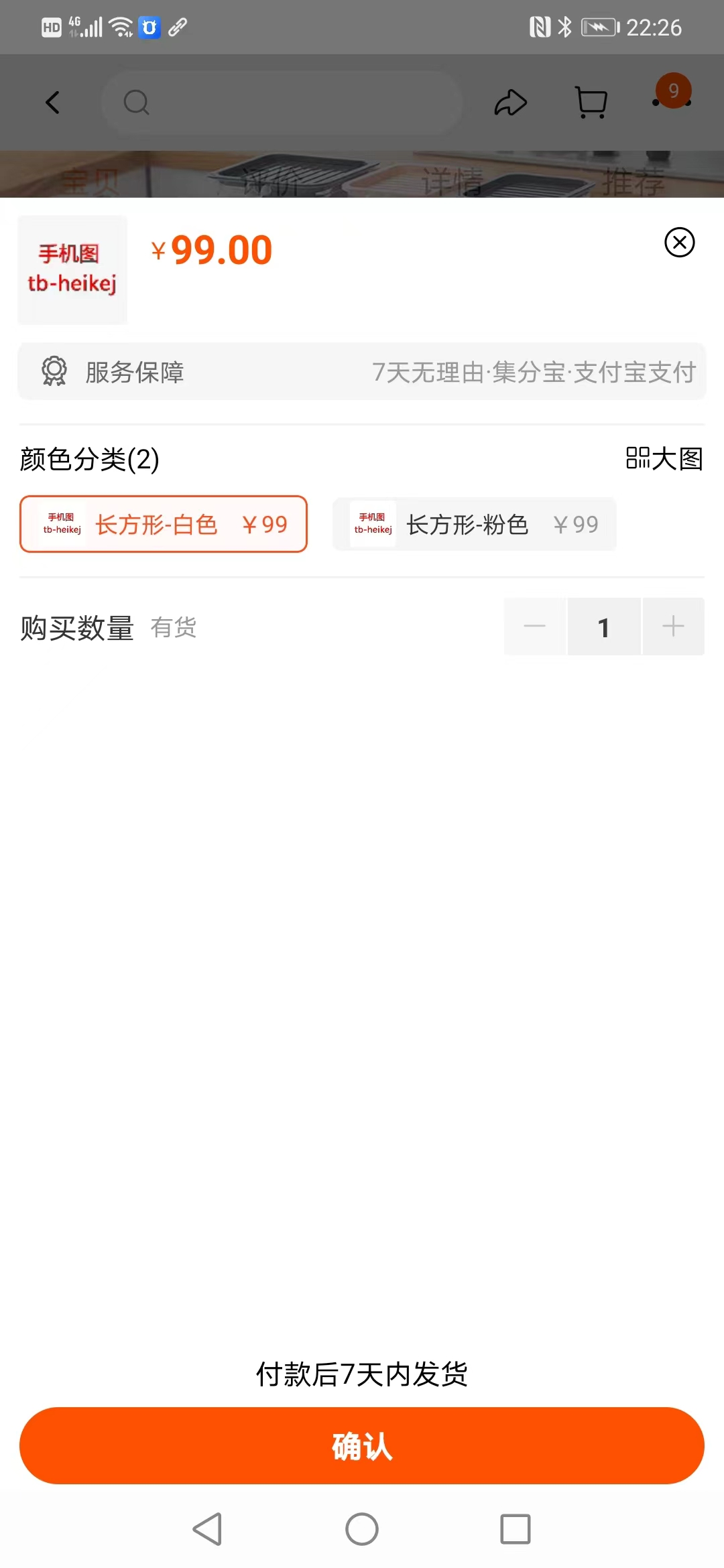Tap the back arrow to exit
The image size is (724, 1568).
(53, 102)
